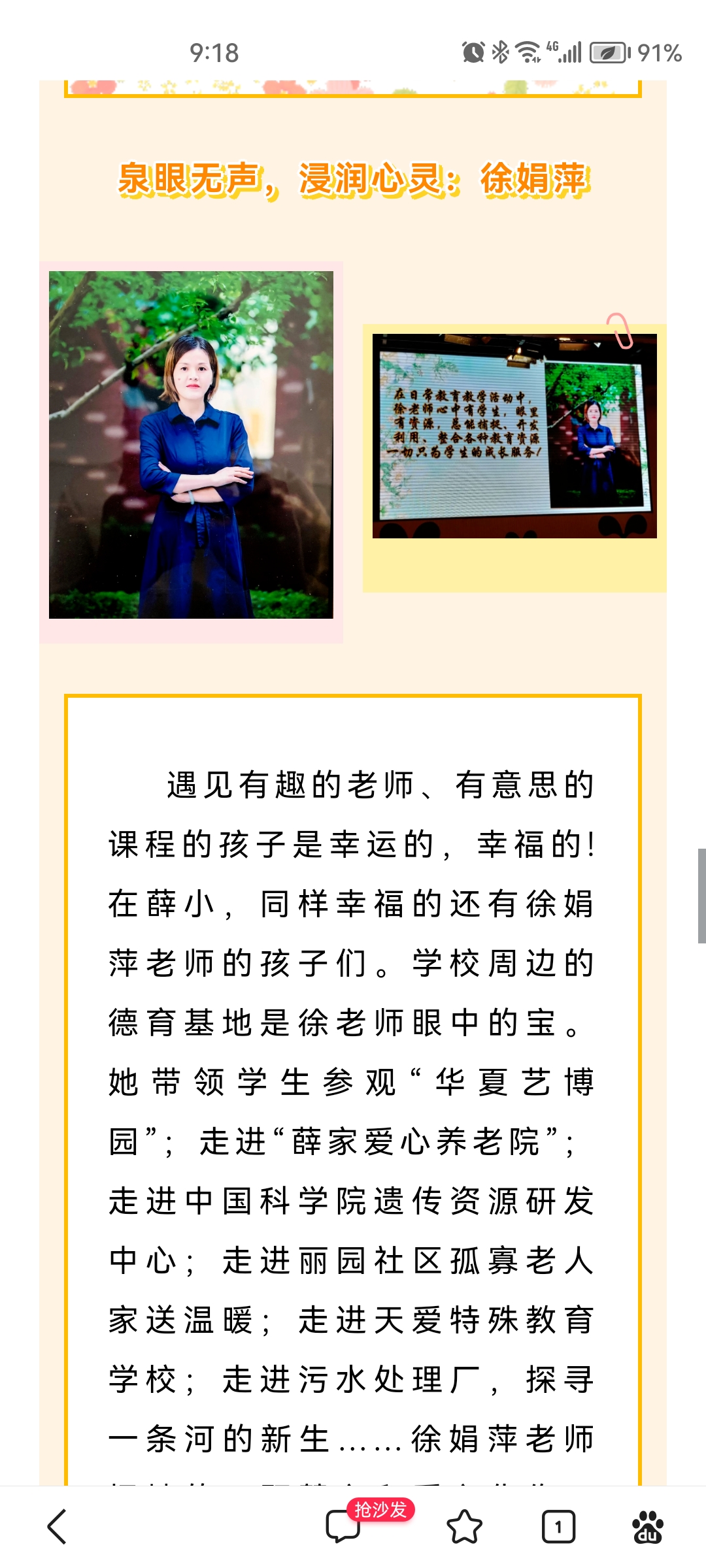This screenshot has width=706, height=1568.
Task: Open the tab switcher showing 1
Action: coord(558,1527)
